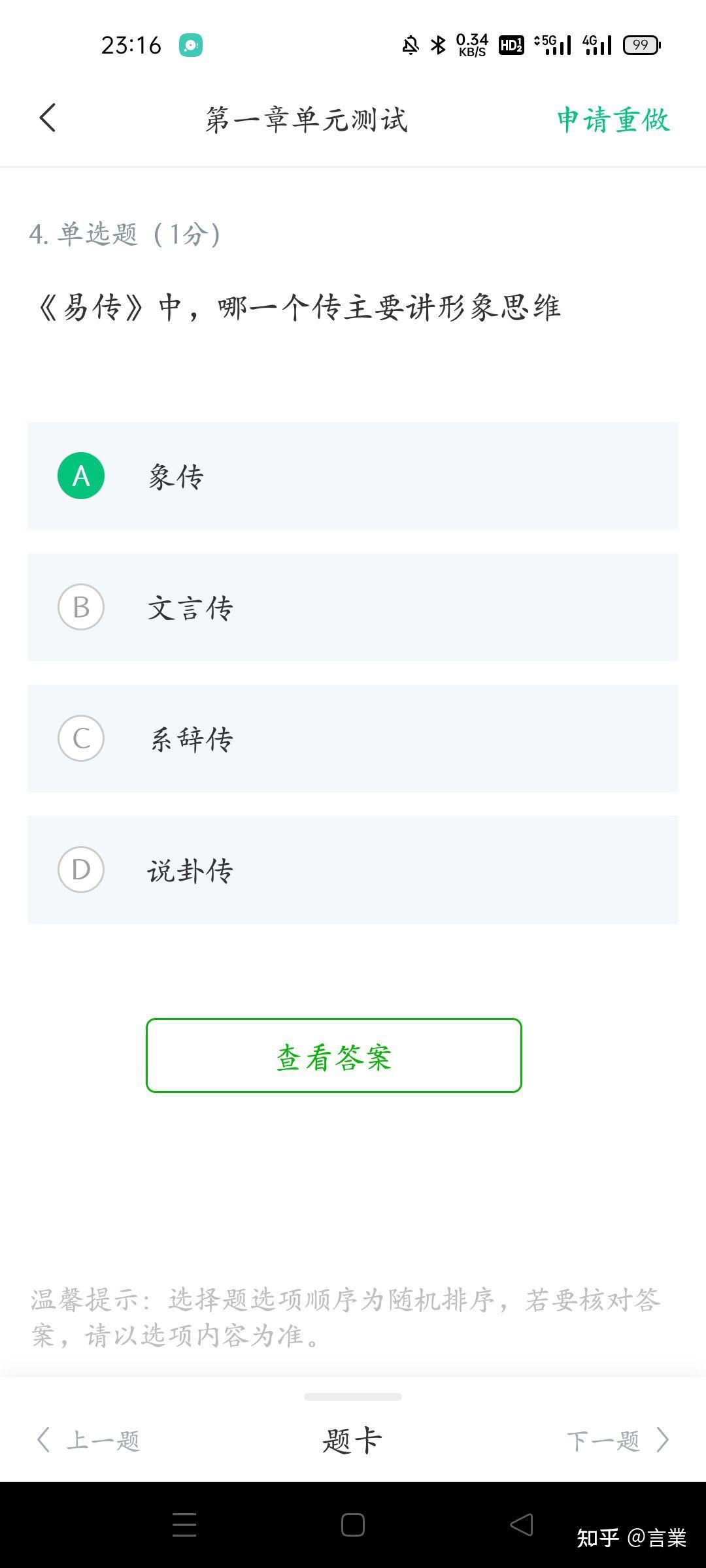Tap 查看答案 to view the answer
The height and width of the screenshot is (1568, 706).
pos(334,1055)
